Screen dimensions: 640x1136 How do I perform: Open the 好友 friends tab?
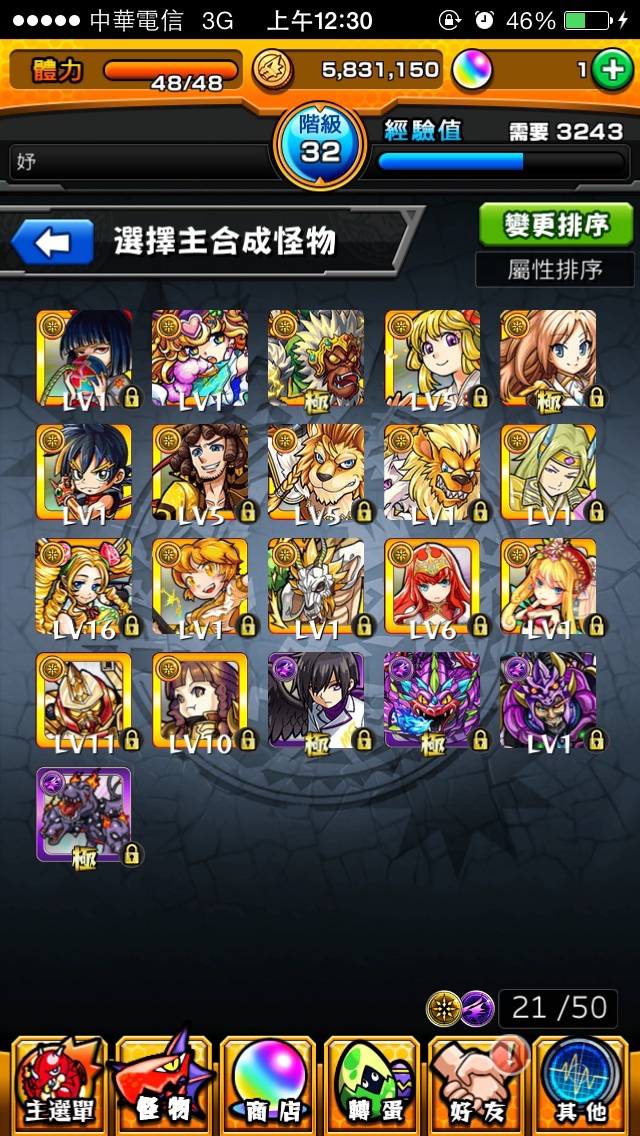(x=478, y=1086)
